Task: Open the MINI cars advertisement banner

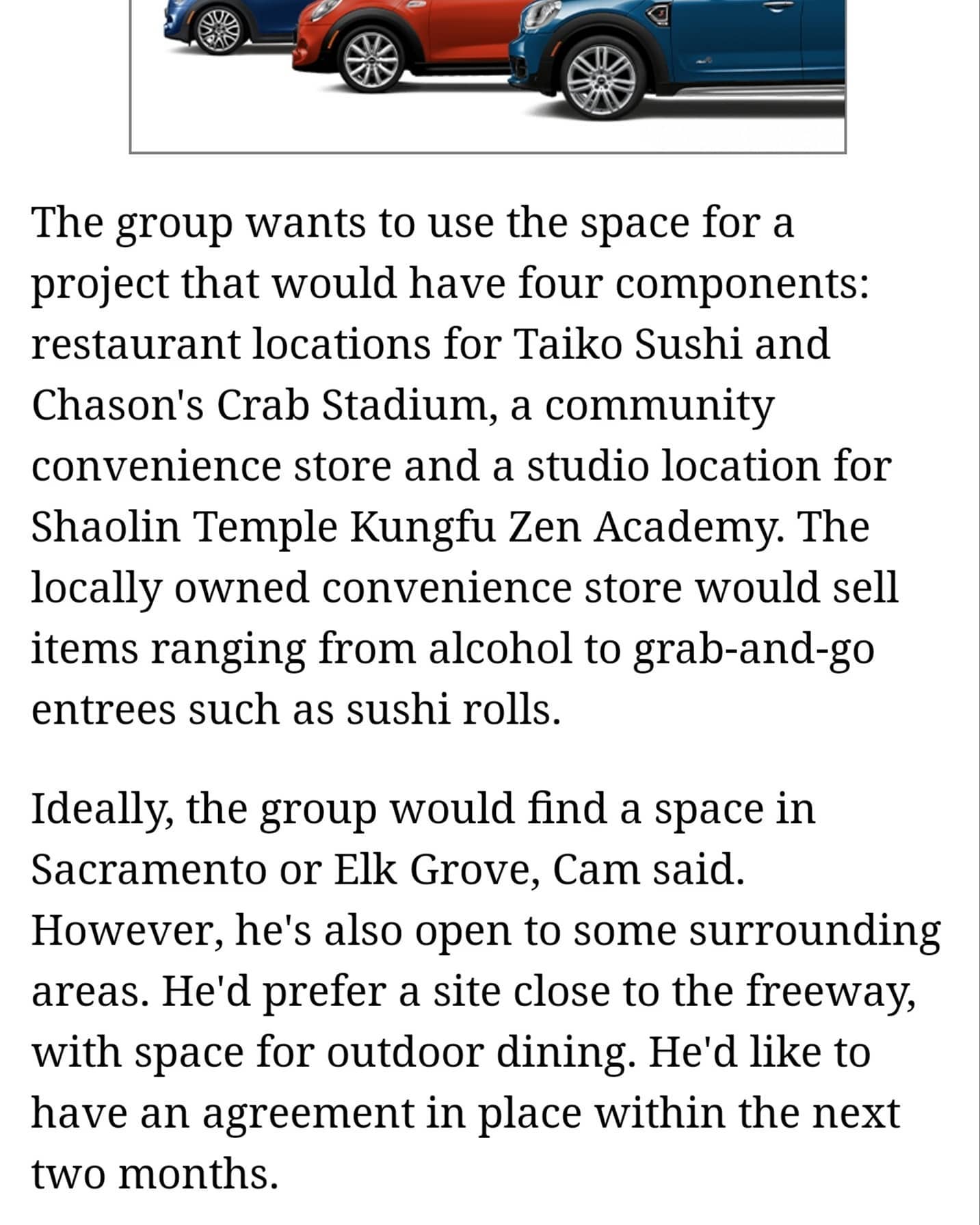Action: (x=487, y=68)
